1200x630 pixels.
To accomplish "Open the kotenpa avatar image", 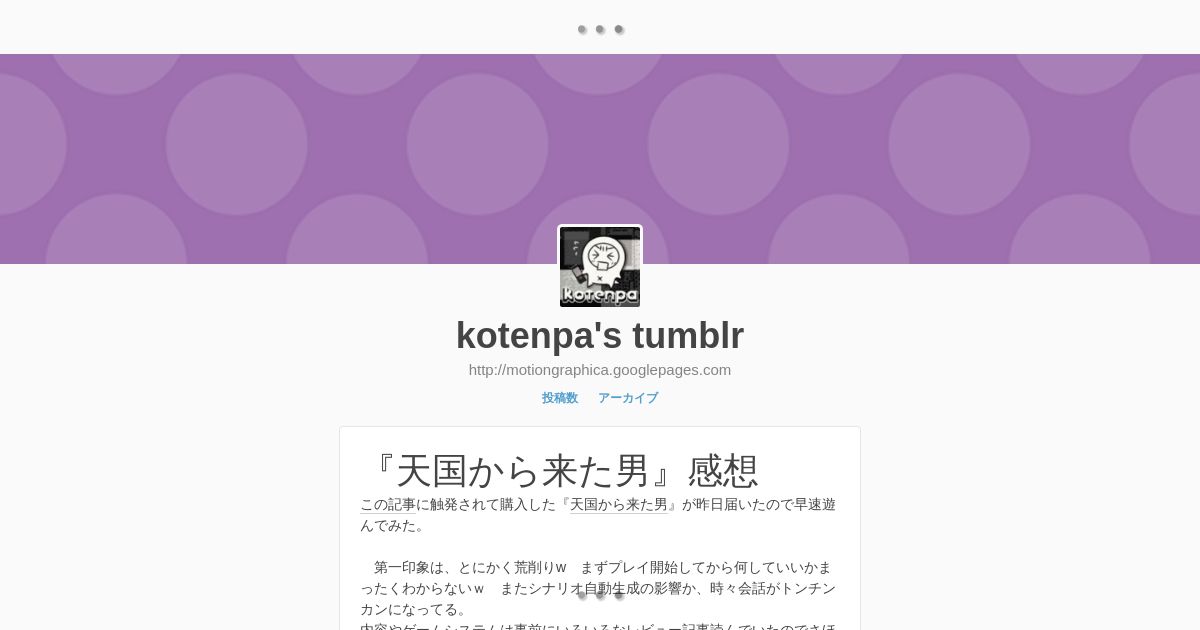I will [600, 266].
